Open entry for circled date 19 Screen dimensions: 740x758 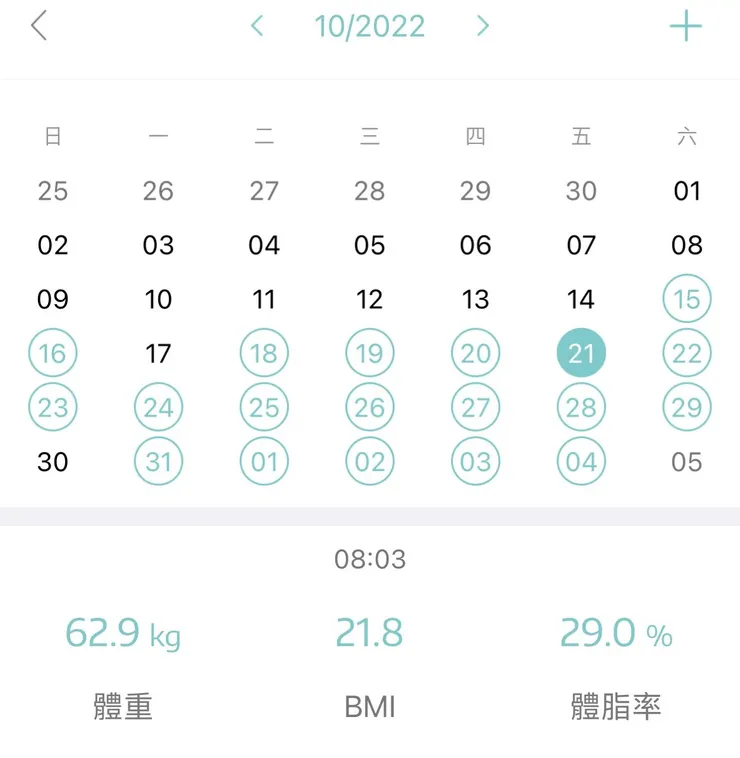click(370, 352)
